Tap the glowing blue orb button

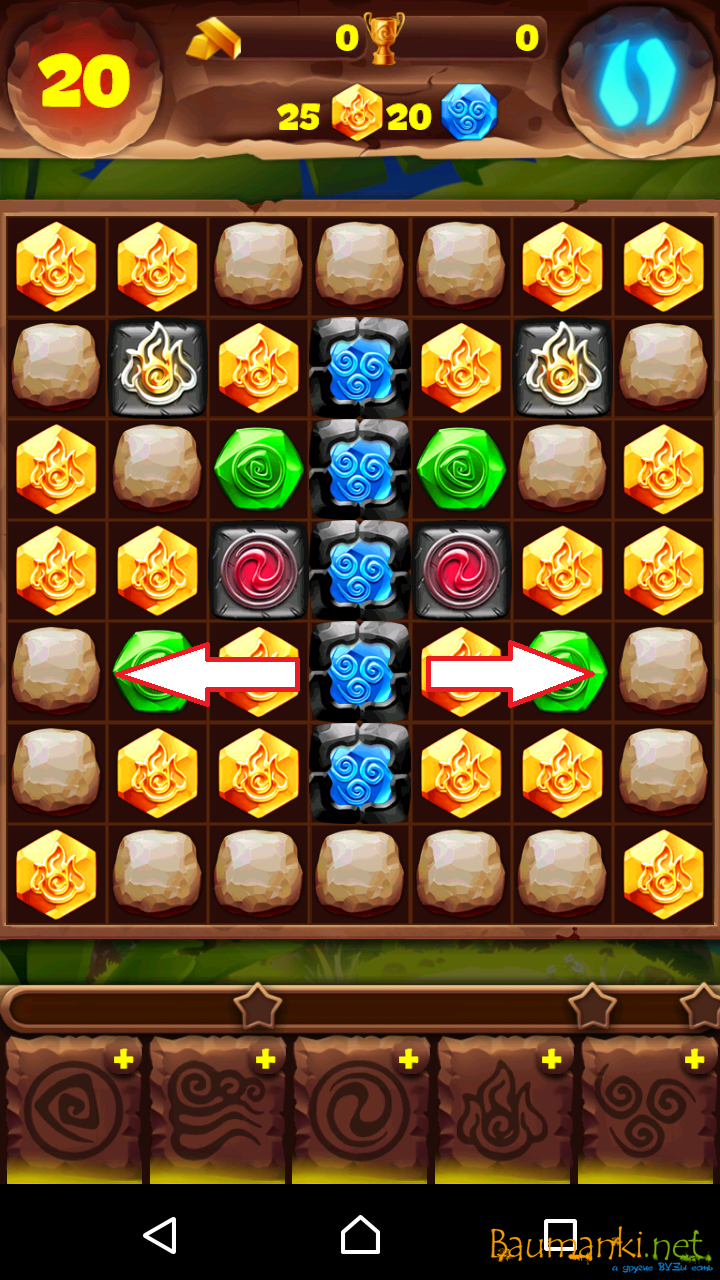click(x=637, y=79)
